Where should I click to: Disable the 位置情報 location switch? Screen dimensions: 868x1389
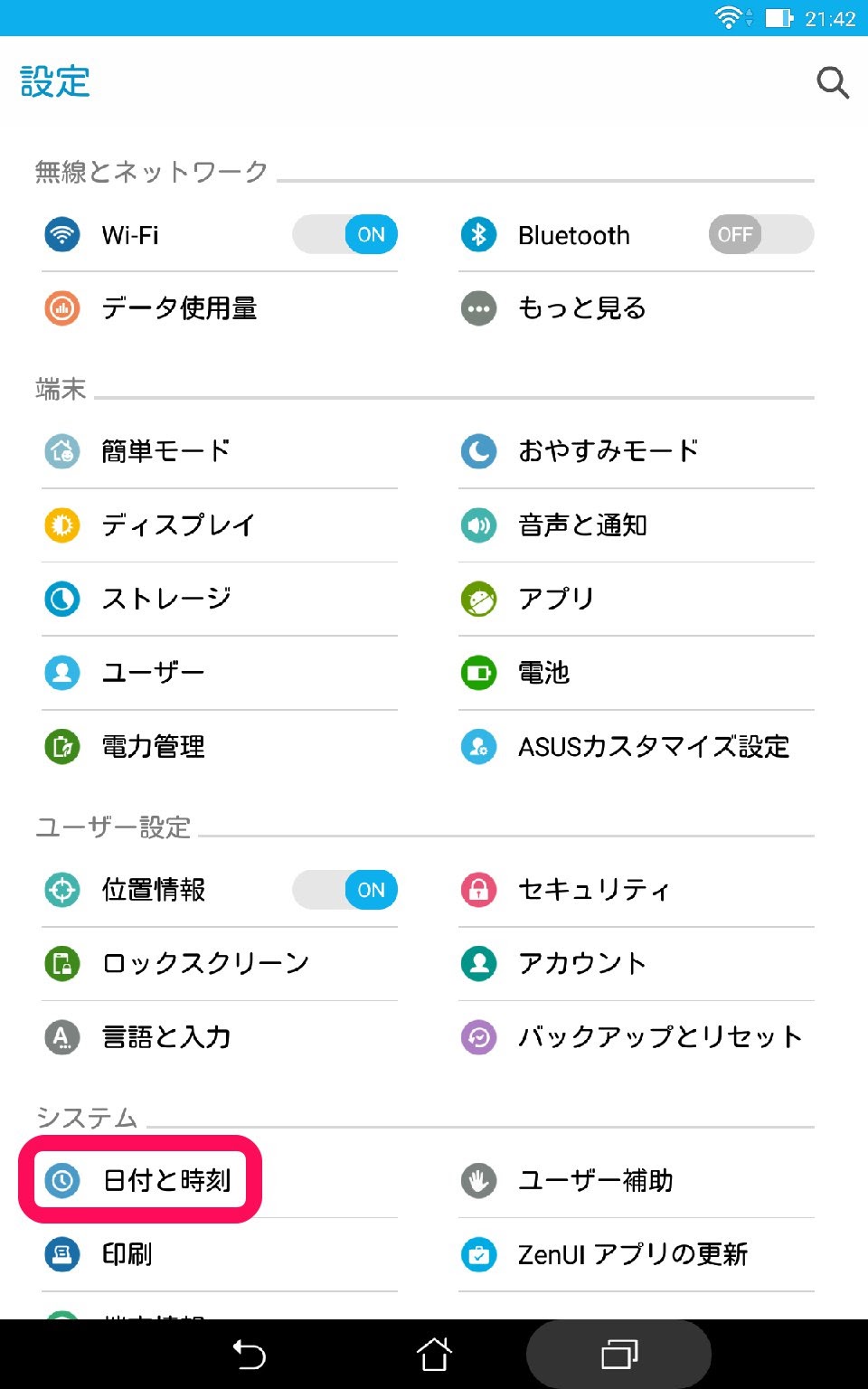[x=345, y=890]
